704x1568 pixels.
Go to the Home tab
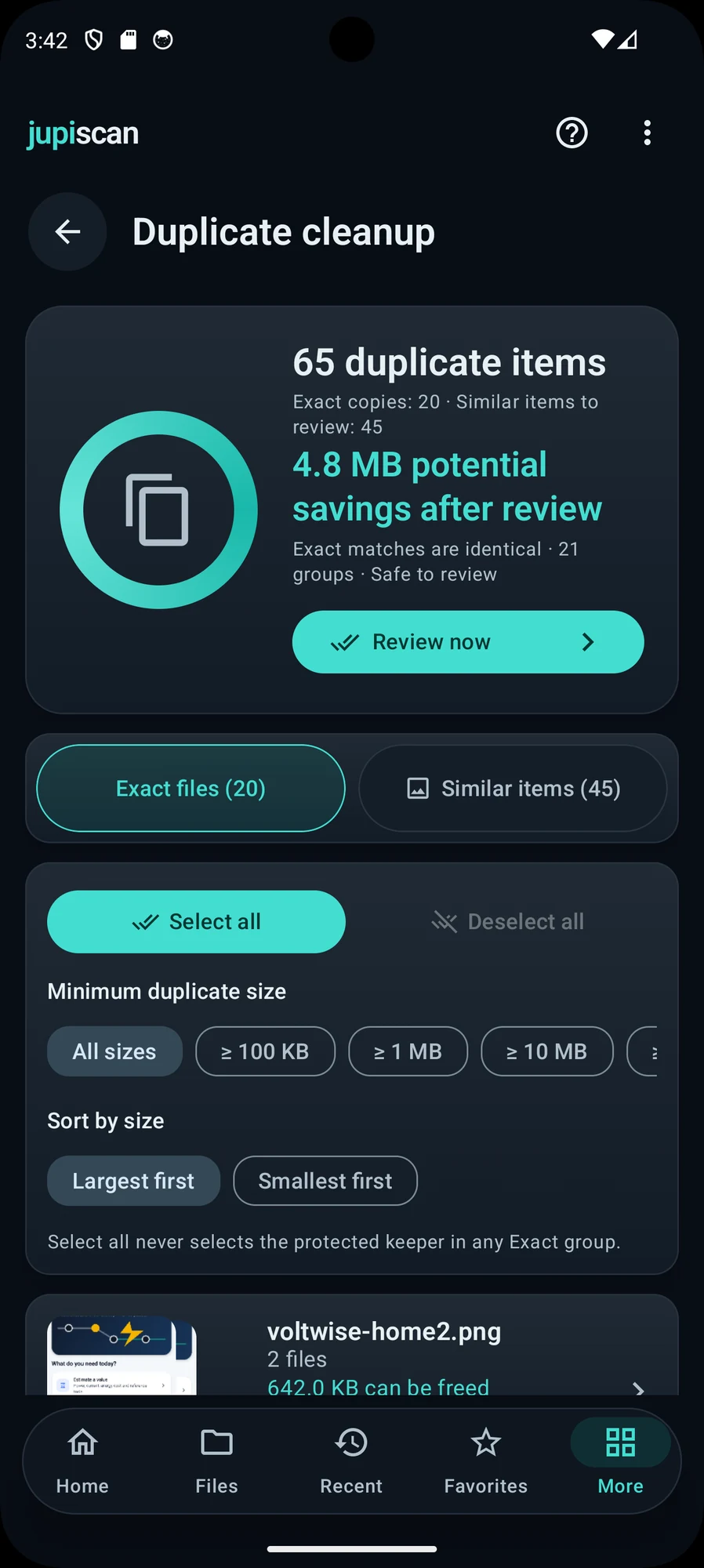[x=82, y=1461]
